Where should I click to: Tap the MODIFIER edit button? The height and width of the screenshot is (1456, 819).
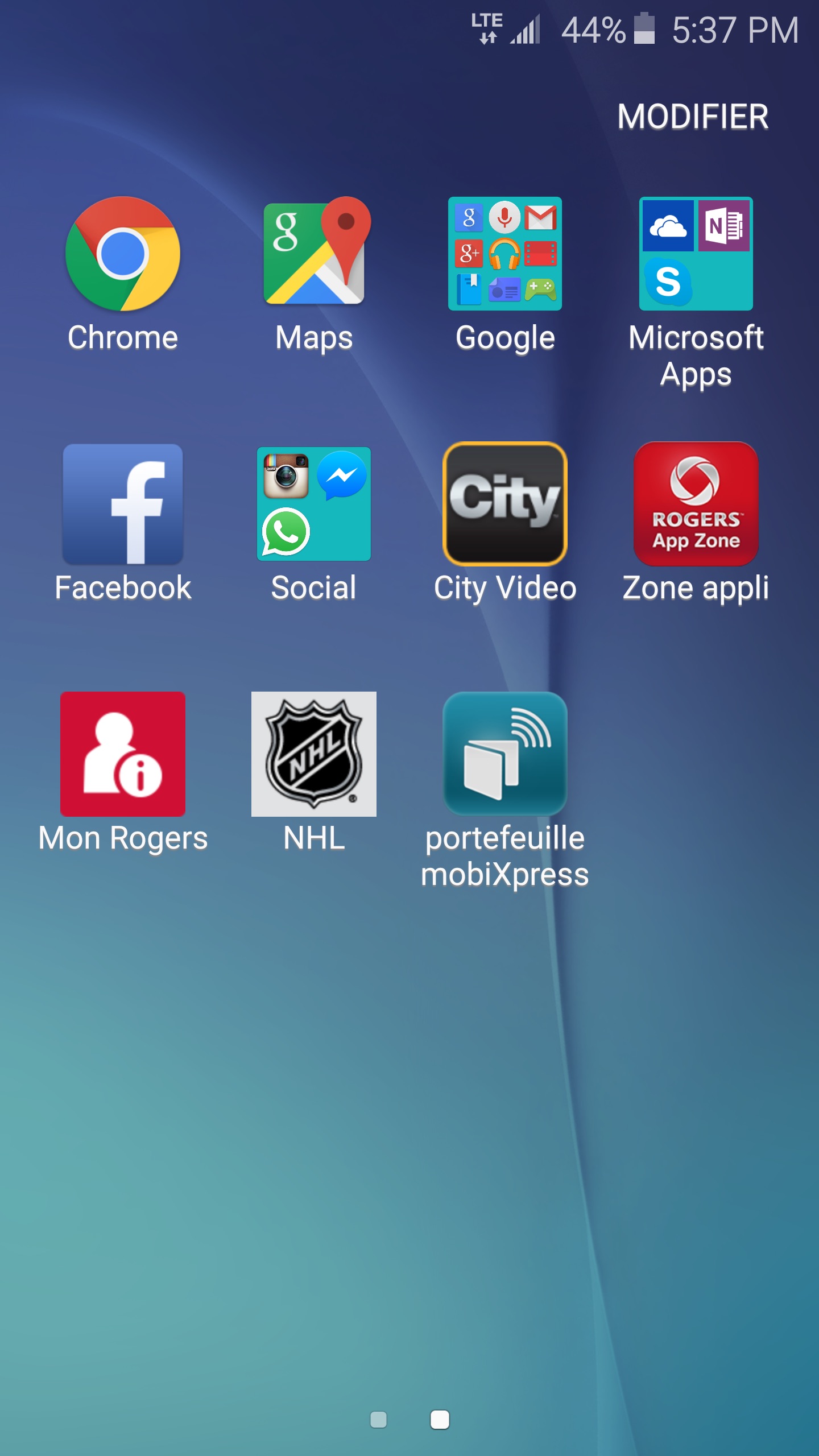point(693,117)
